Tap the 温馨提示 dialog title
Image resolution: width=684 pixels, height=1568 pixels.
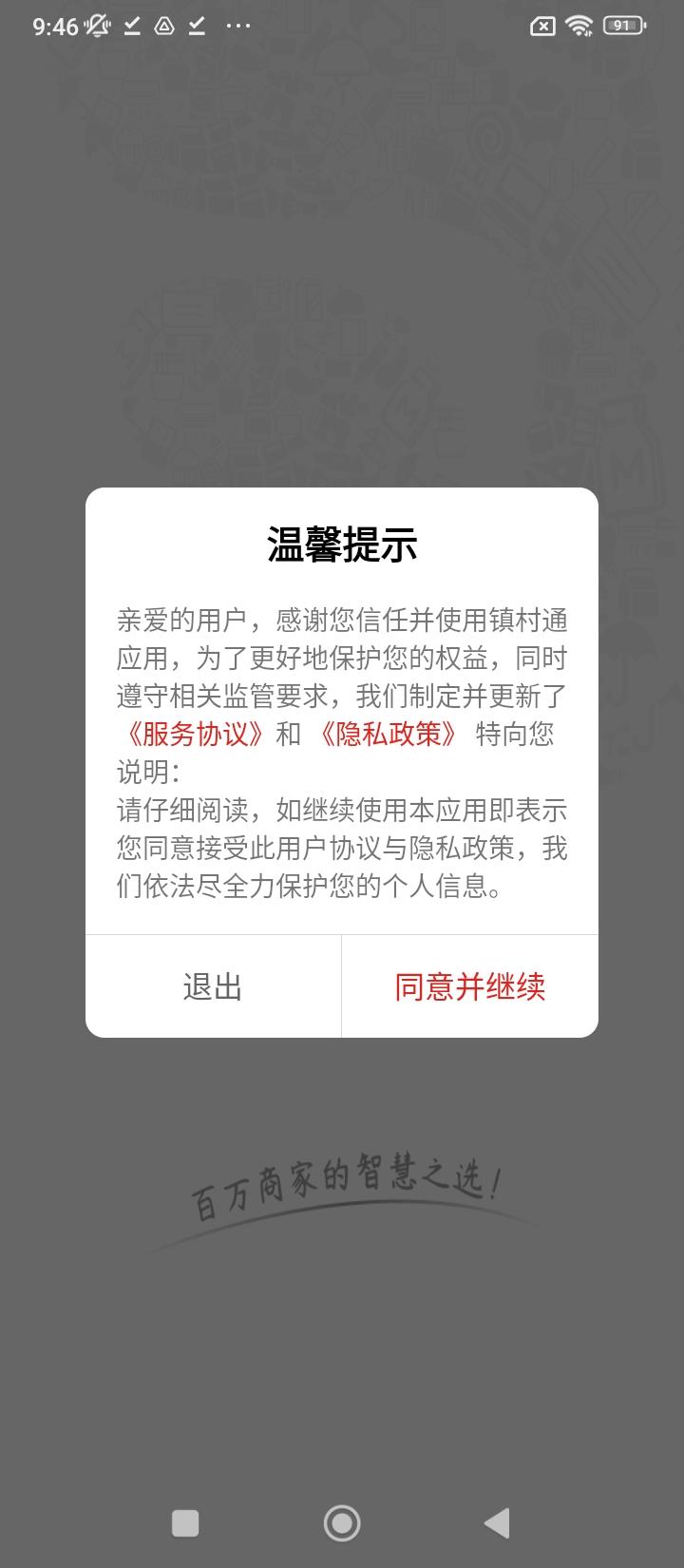[342, 546]
